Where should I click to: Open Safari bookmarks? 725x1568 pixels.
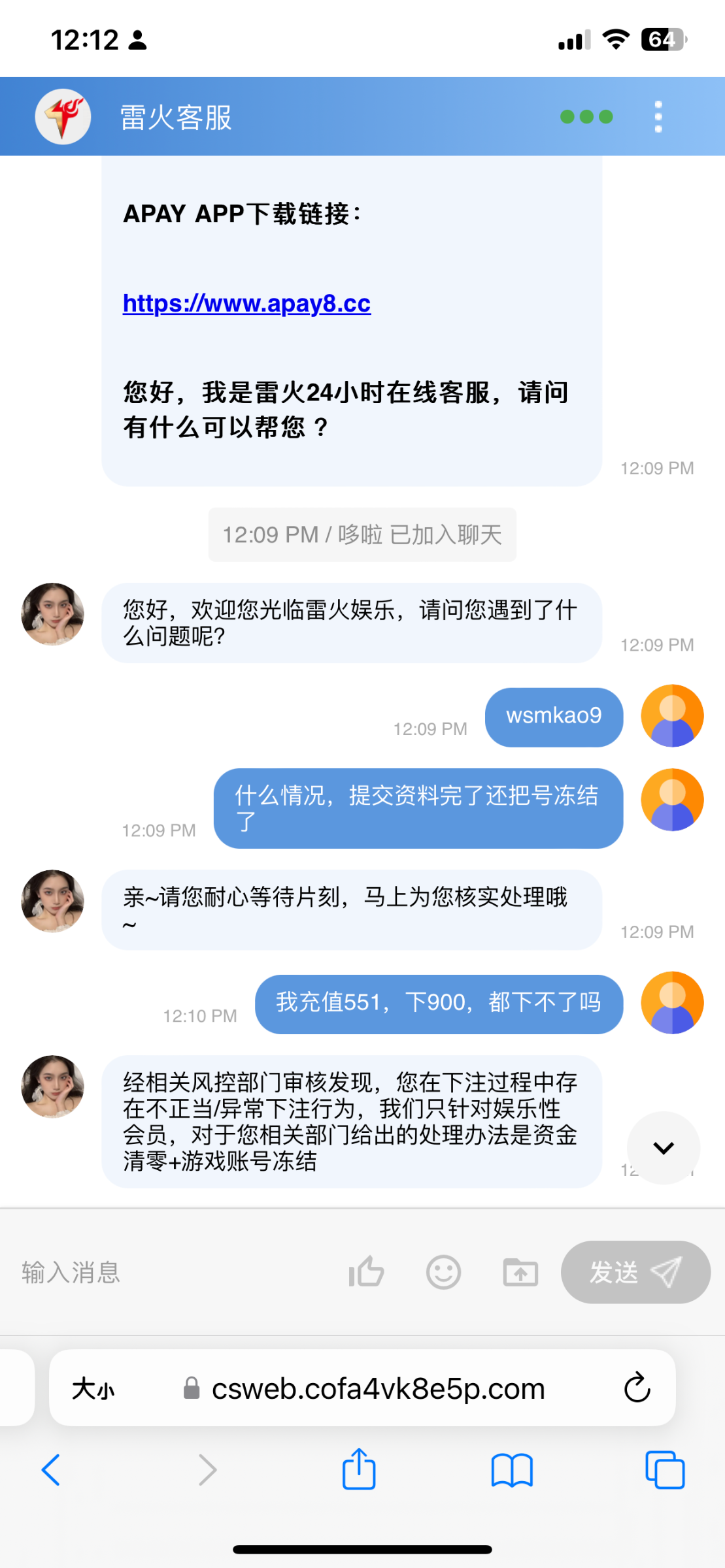pos(512,1470)
